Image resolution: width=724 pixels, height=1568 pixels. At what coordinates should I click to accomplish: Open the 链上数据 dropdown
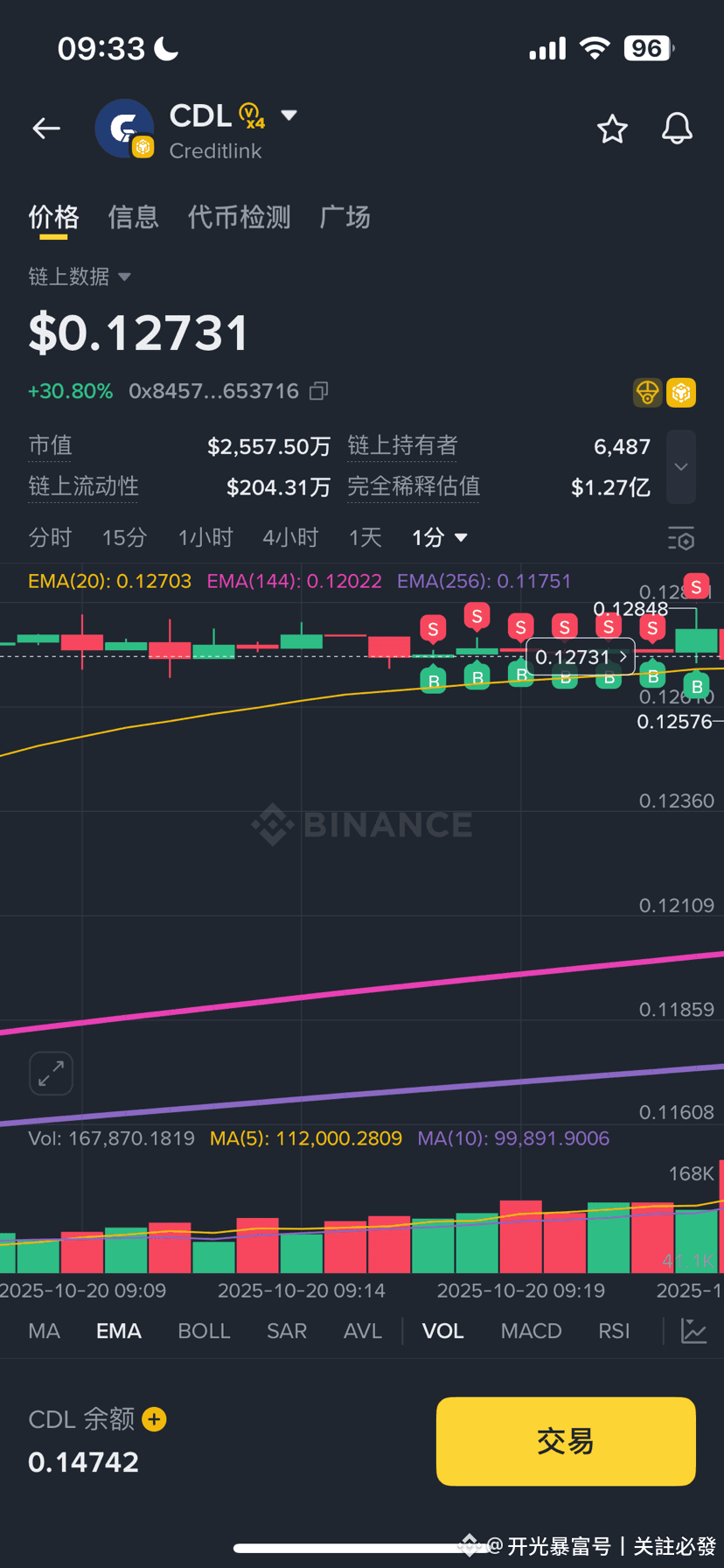[x=79, y=276]
